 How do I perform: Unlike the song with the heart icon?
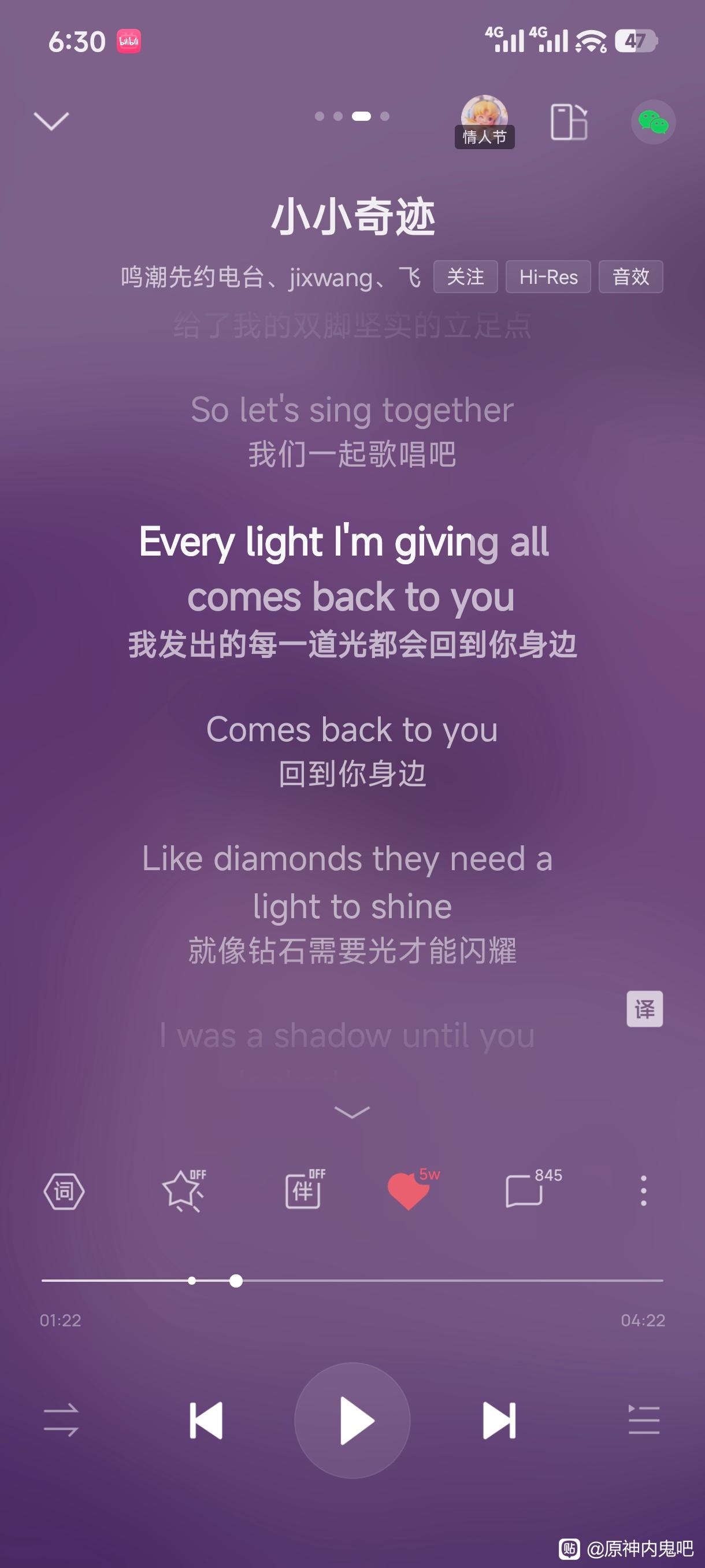click(x=409, y=1190)
